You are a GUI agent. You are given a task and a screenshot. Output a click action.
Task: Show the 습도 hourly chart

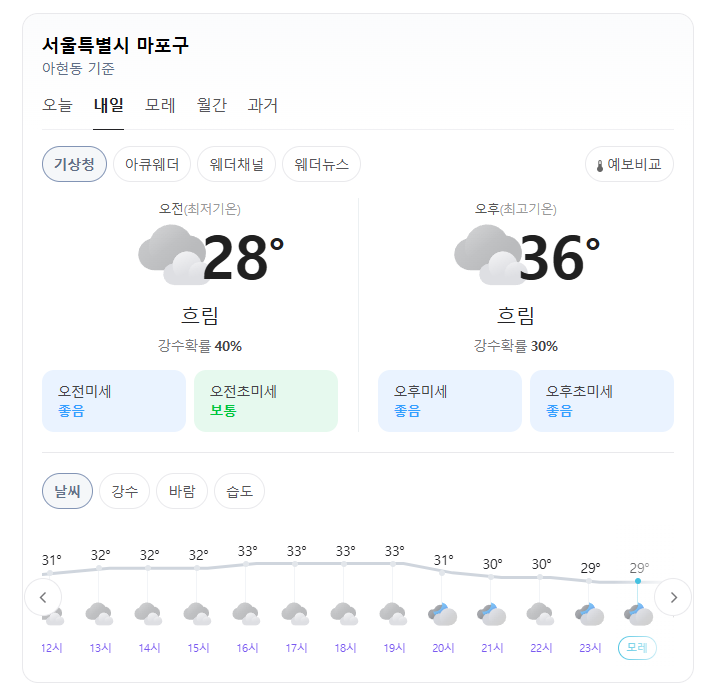coord(239,491)
